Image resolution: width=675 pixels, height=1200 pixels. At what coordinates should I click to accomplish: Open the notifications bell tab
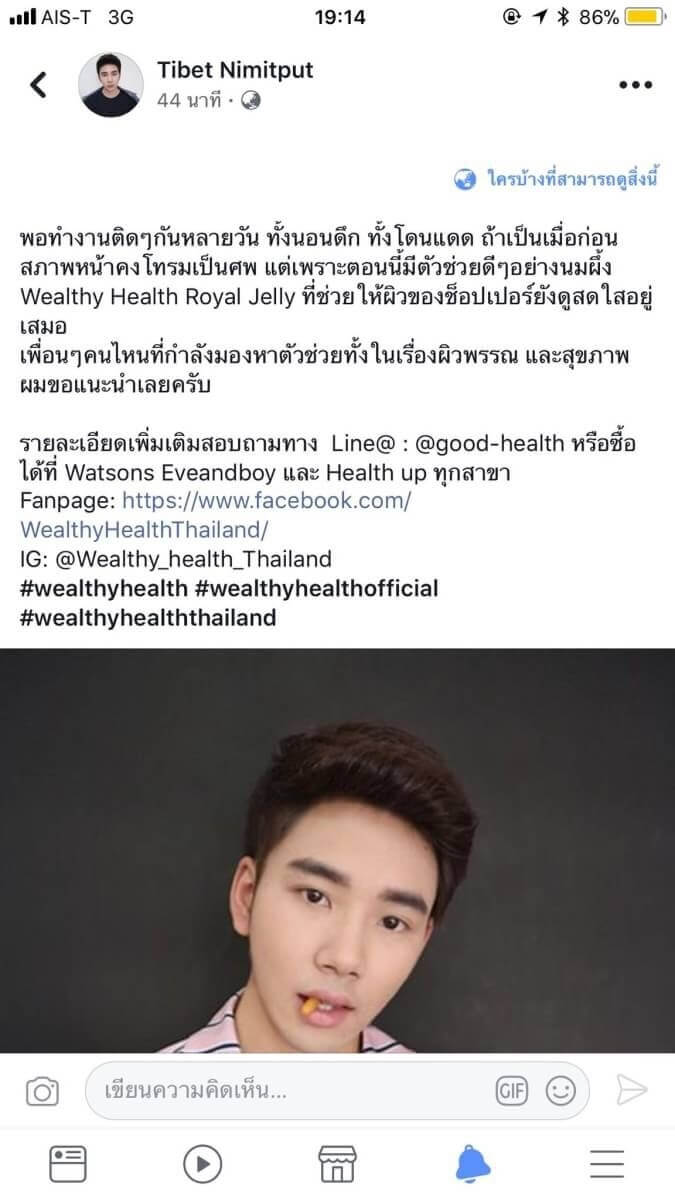[x=473, y=1164]
